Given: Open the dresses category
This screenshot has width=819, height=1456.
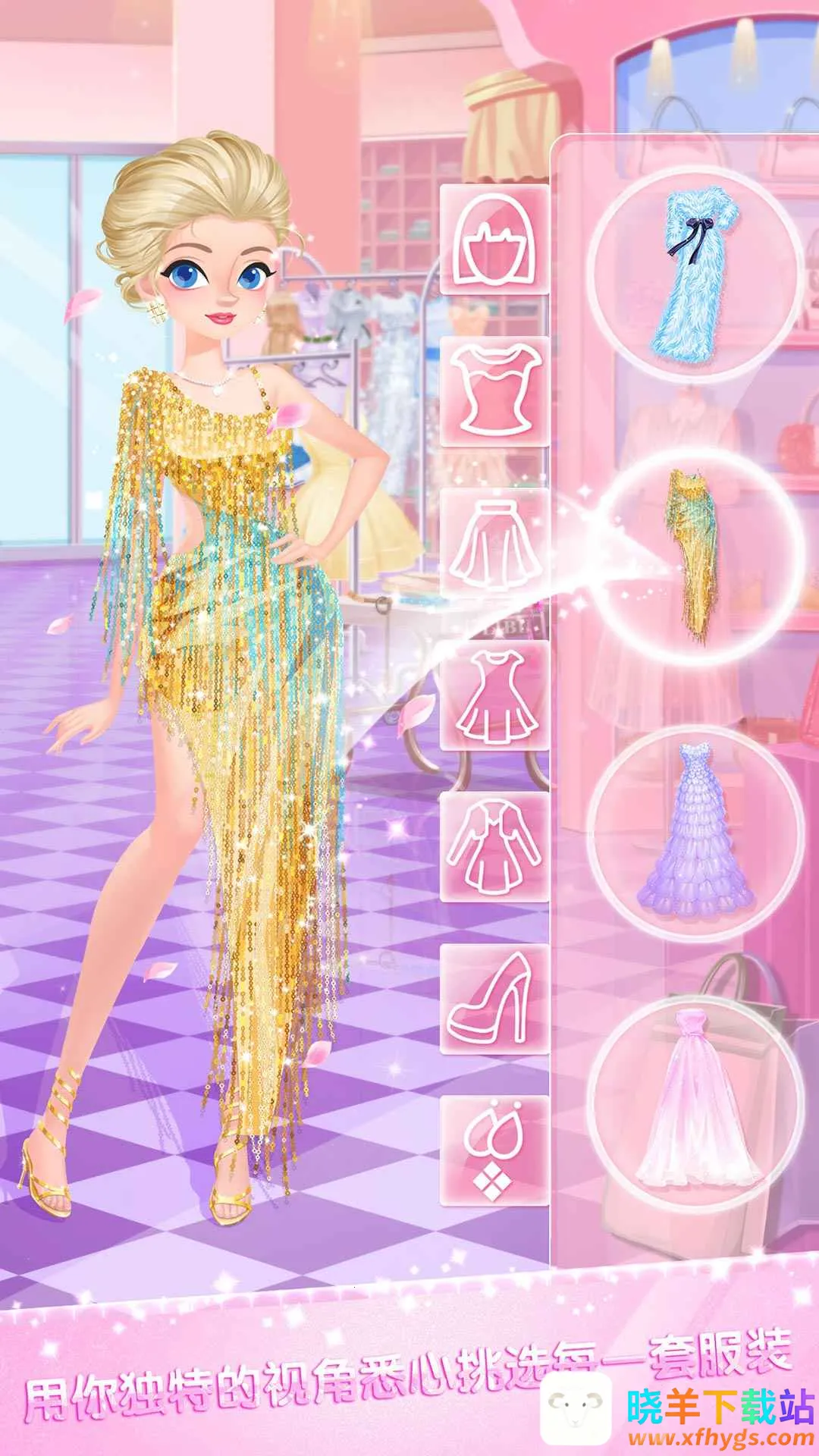Looking at the screenshot, I should (494, 695).
